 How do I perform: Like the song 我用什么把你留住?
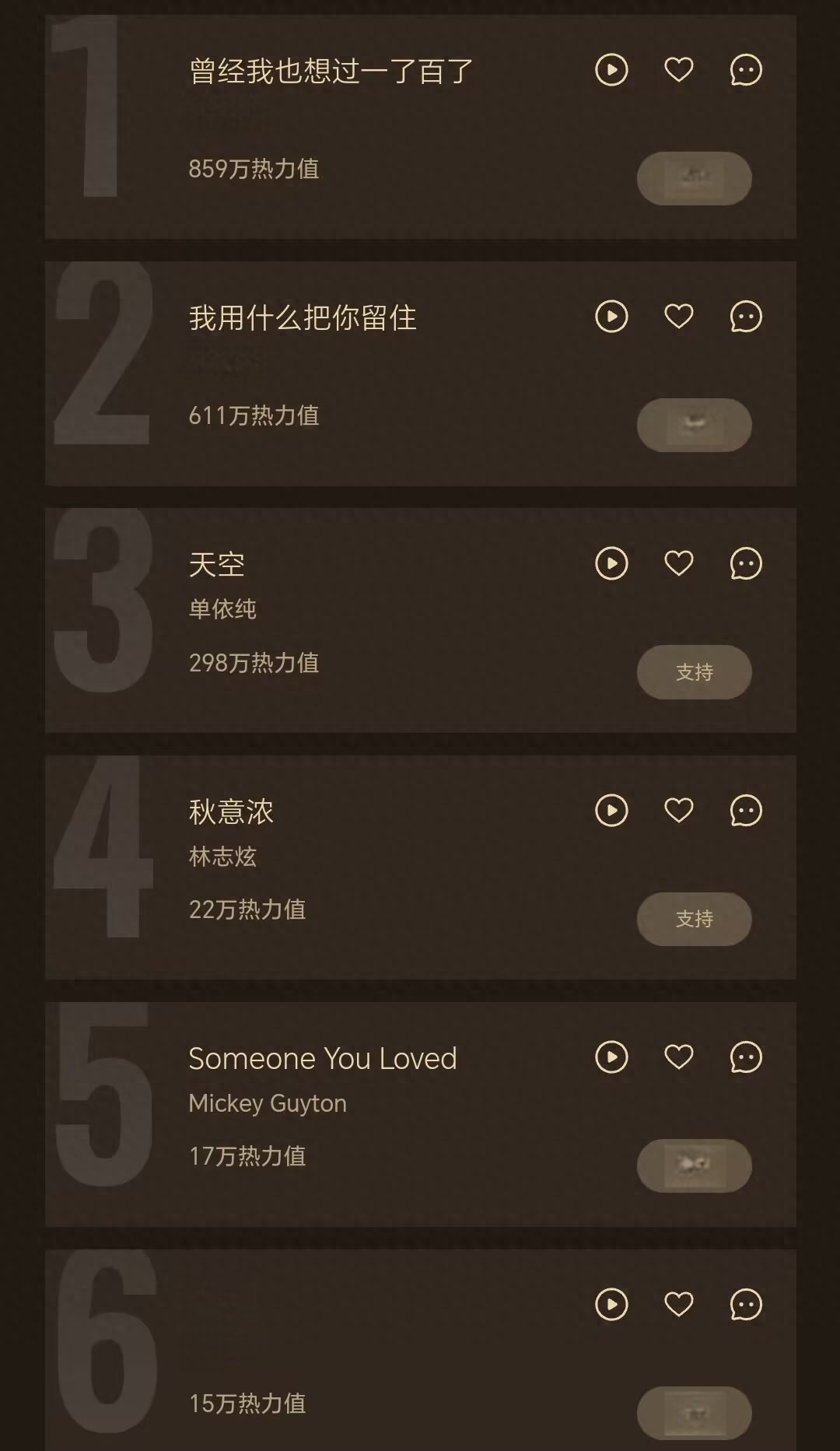pyautogui.click(x=678, y=317)
